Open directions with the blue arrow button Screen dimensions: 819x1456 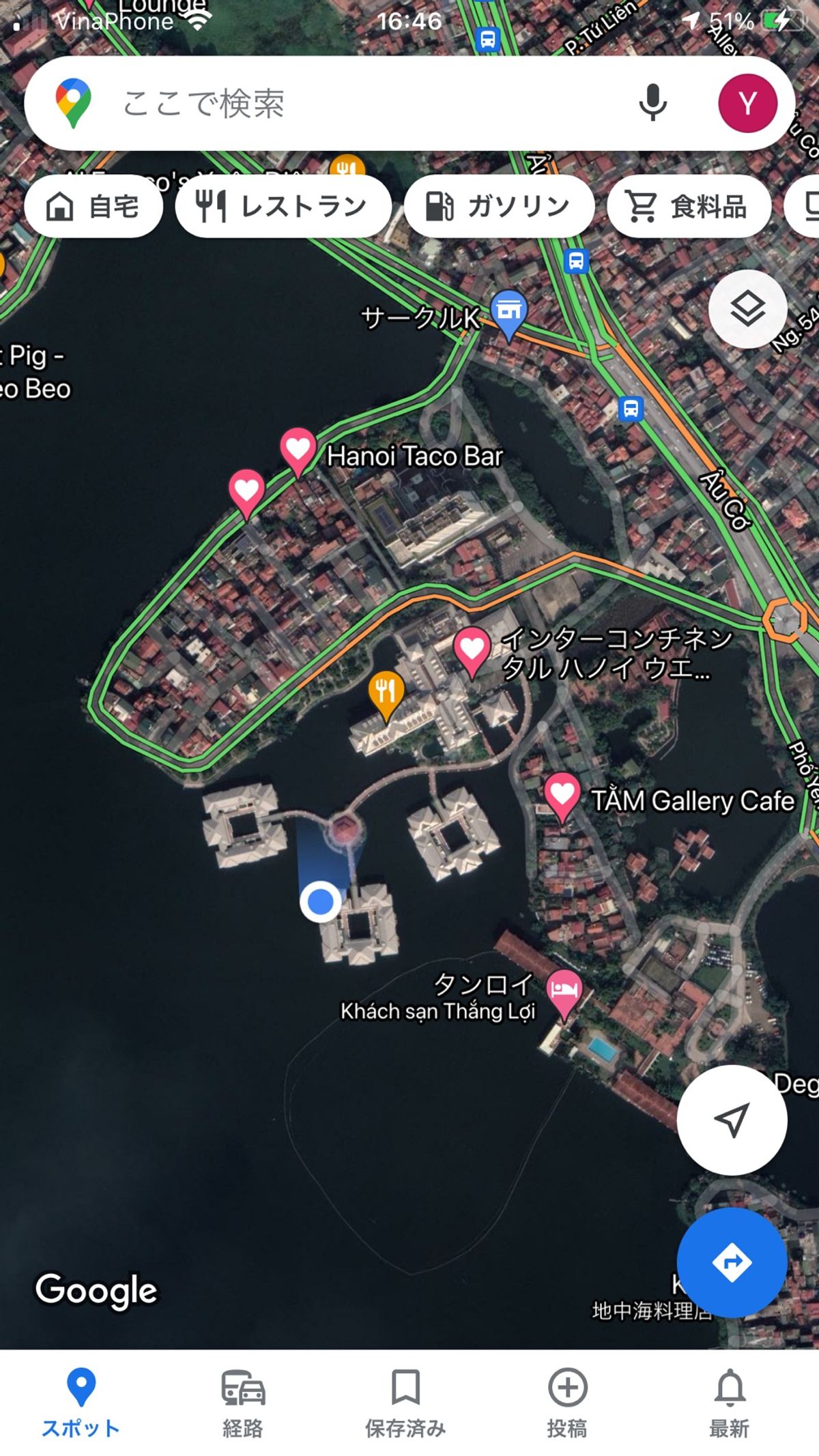pyautogui.click(x=732, y=1262)
